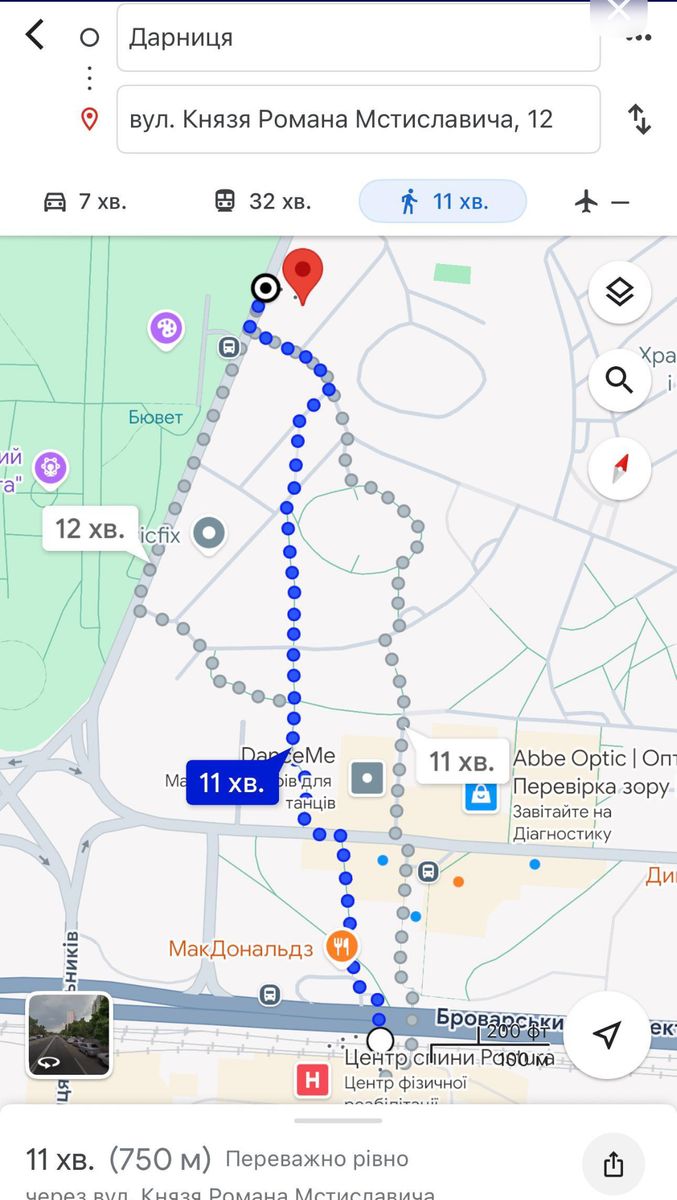Choose the alternative 12 хв. route
The image size is (677, 1200).
click(90, 529)
